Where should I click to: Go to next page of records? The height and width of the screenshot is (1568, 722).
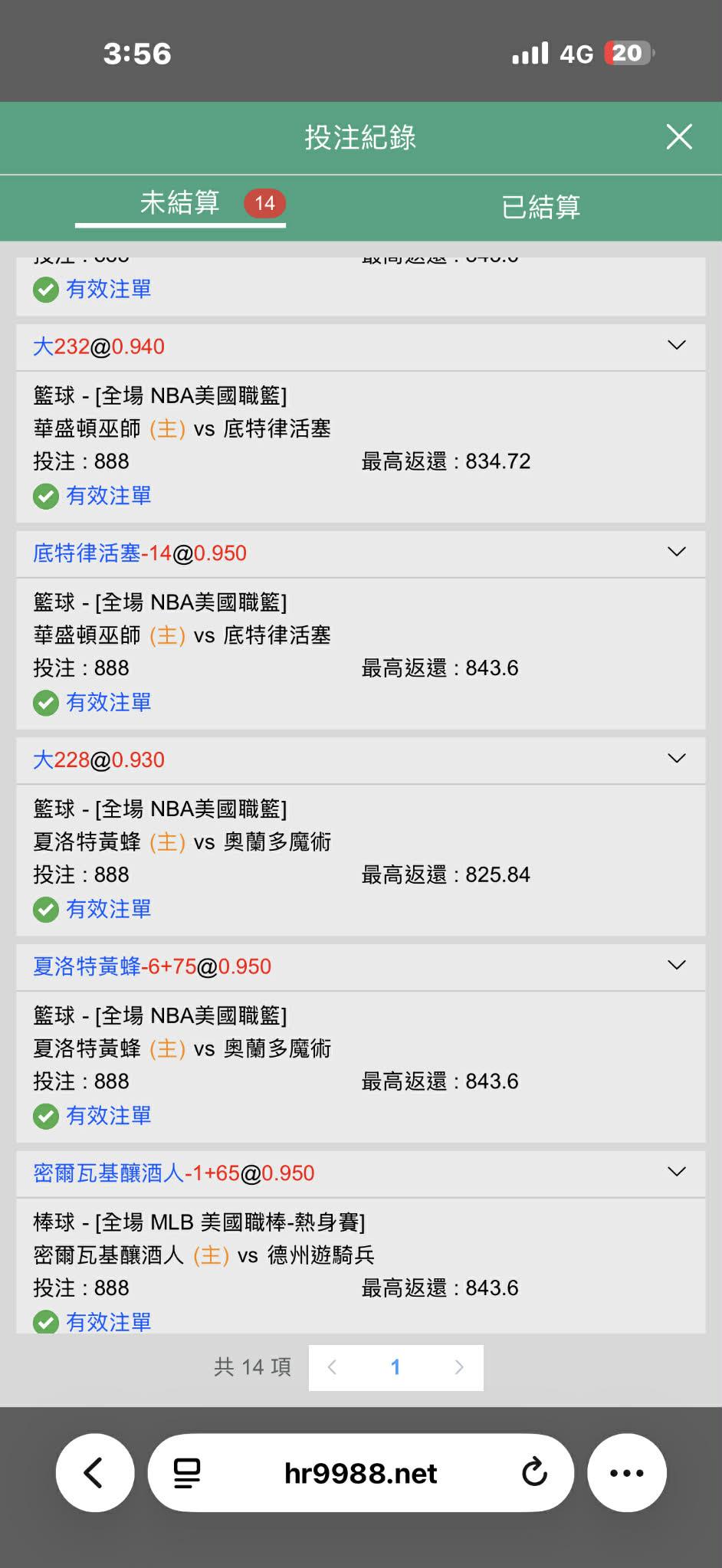click(x=459, y=1367)
